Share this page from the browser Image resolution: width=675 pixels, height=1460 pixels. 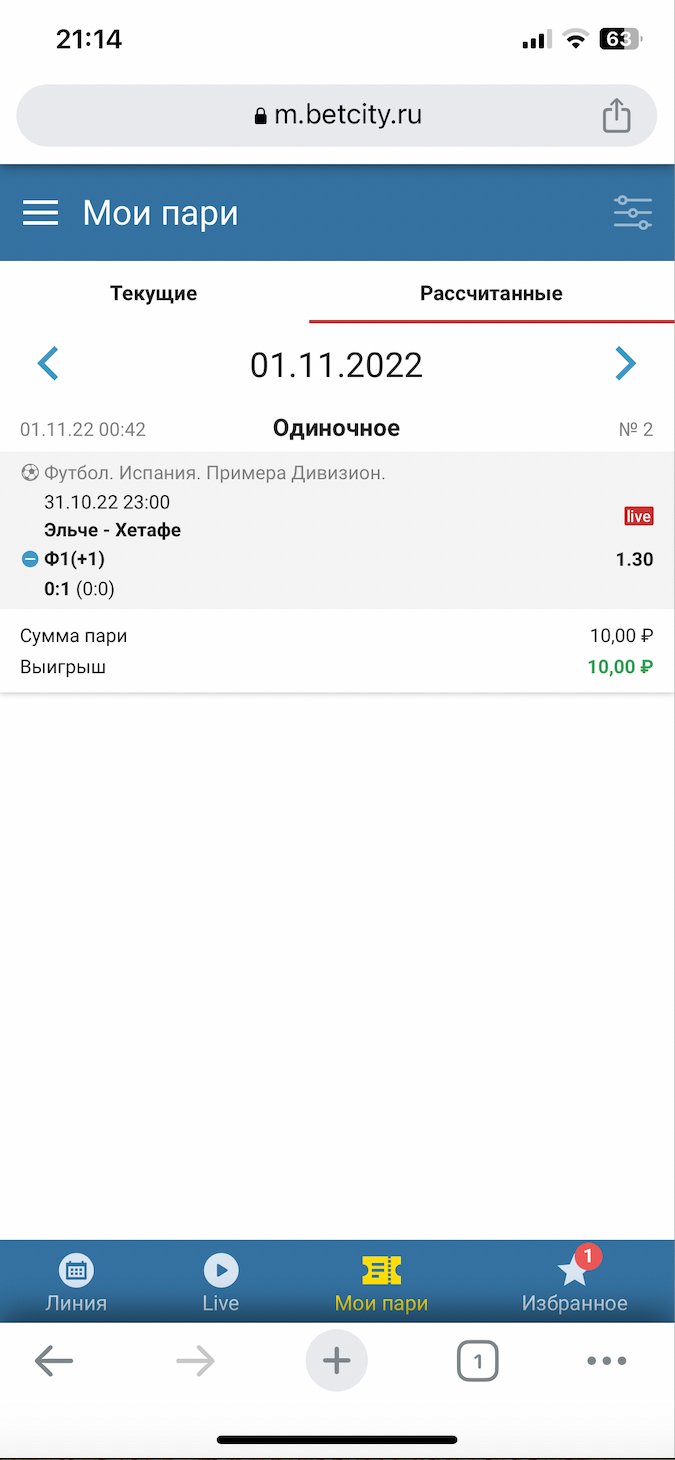[x=617, y=116]
